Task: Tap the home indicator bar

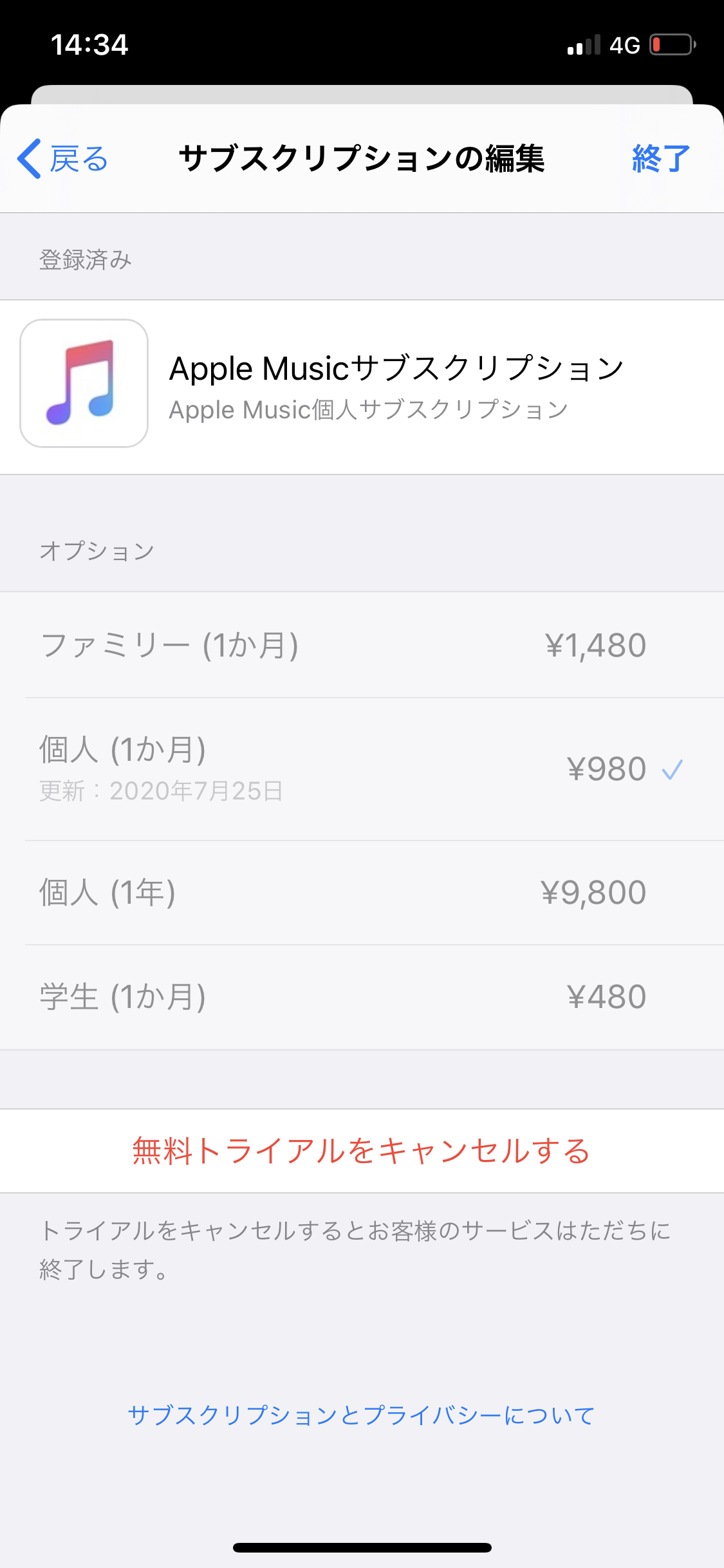Action: [362, 1547]
